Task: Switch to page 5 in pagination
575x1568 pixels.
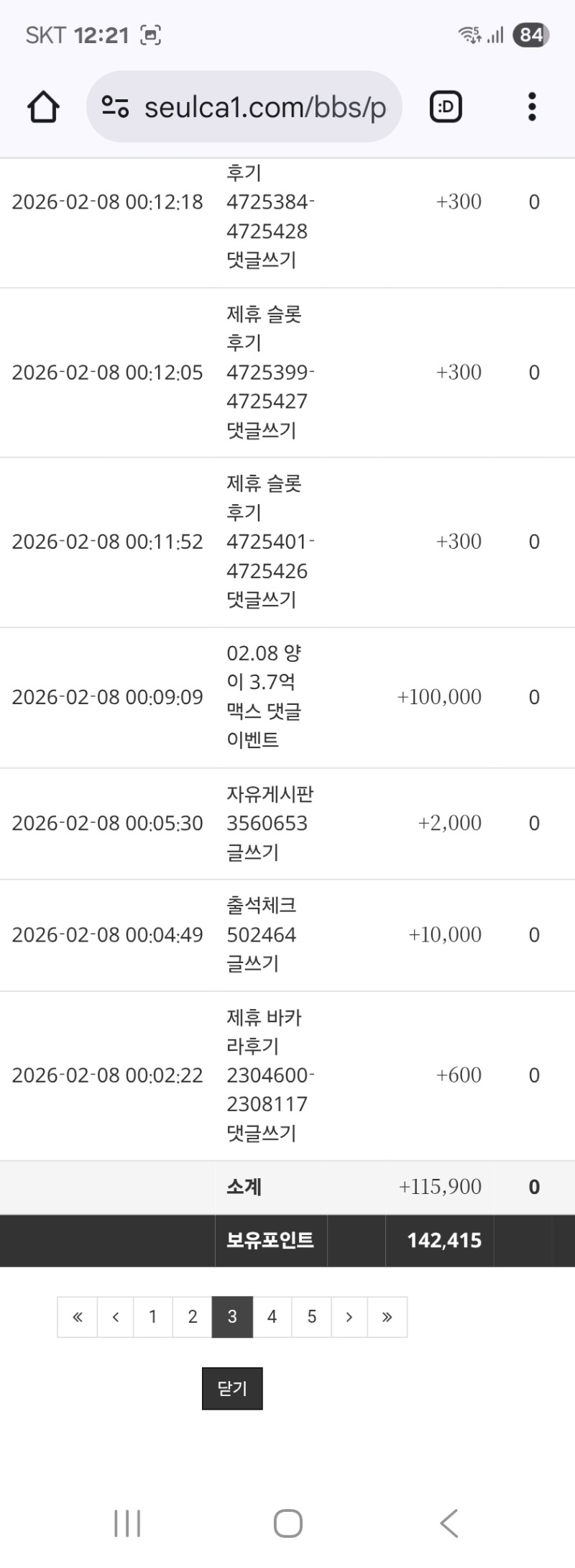Action: pyautogui.click(x=312, y=1317)
